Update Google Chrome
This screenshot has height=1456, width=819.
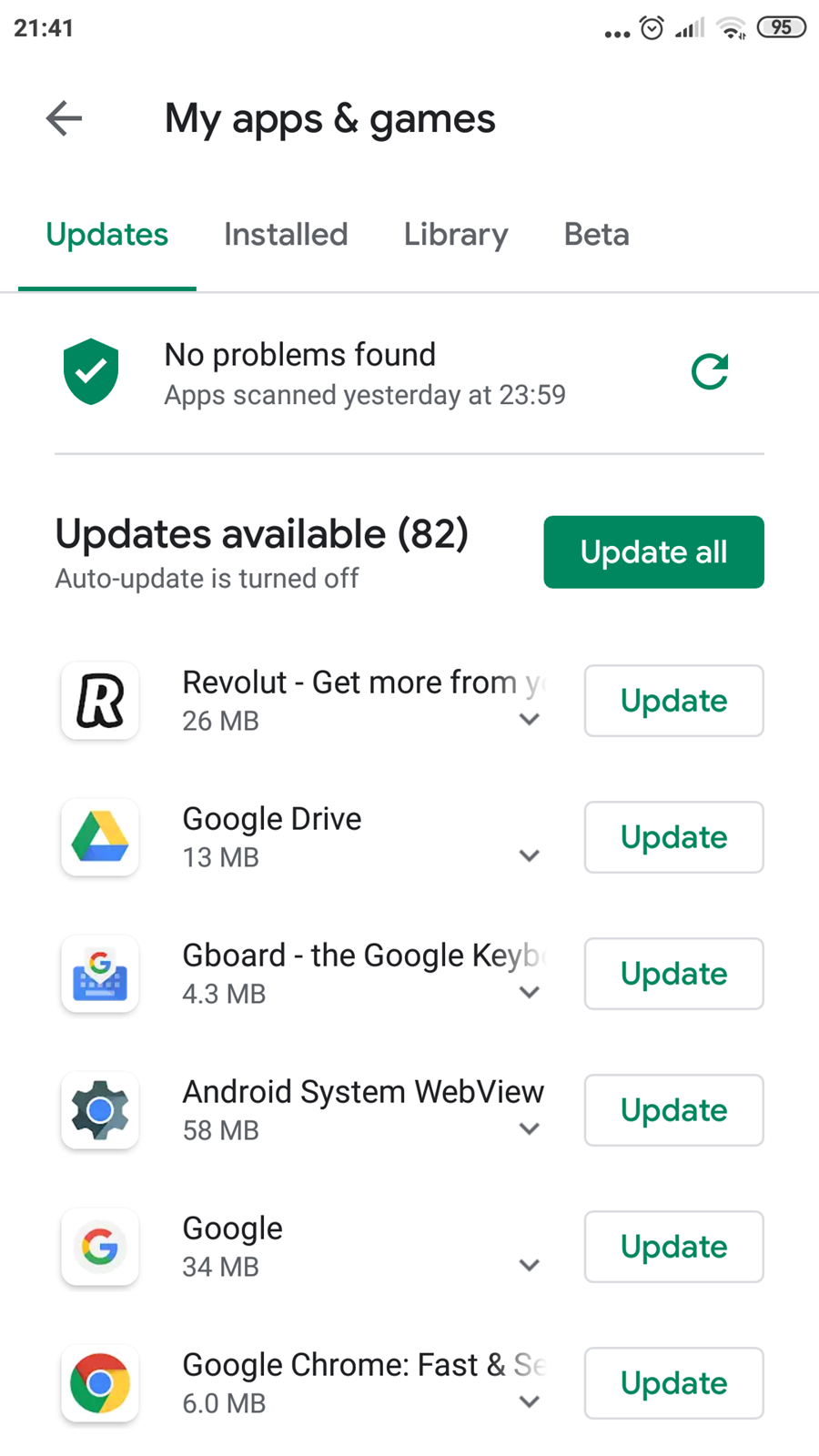coord(673,1383)
